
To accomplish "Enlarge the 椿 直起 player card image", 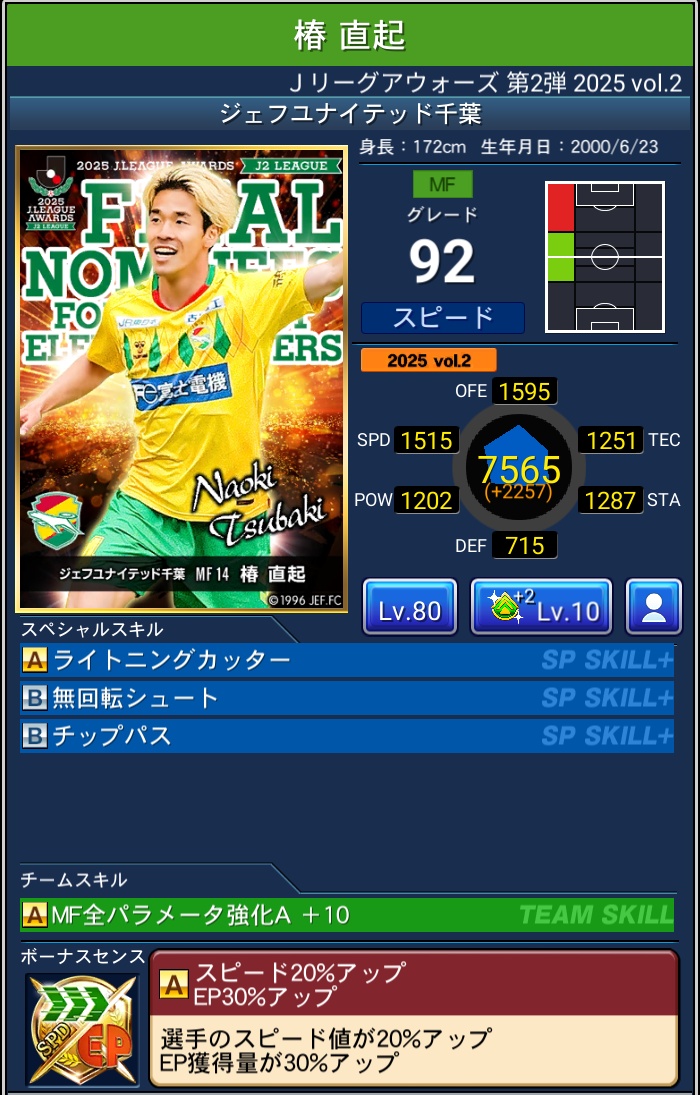I will [x=181, y=379].
